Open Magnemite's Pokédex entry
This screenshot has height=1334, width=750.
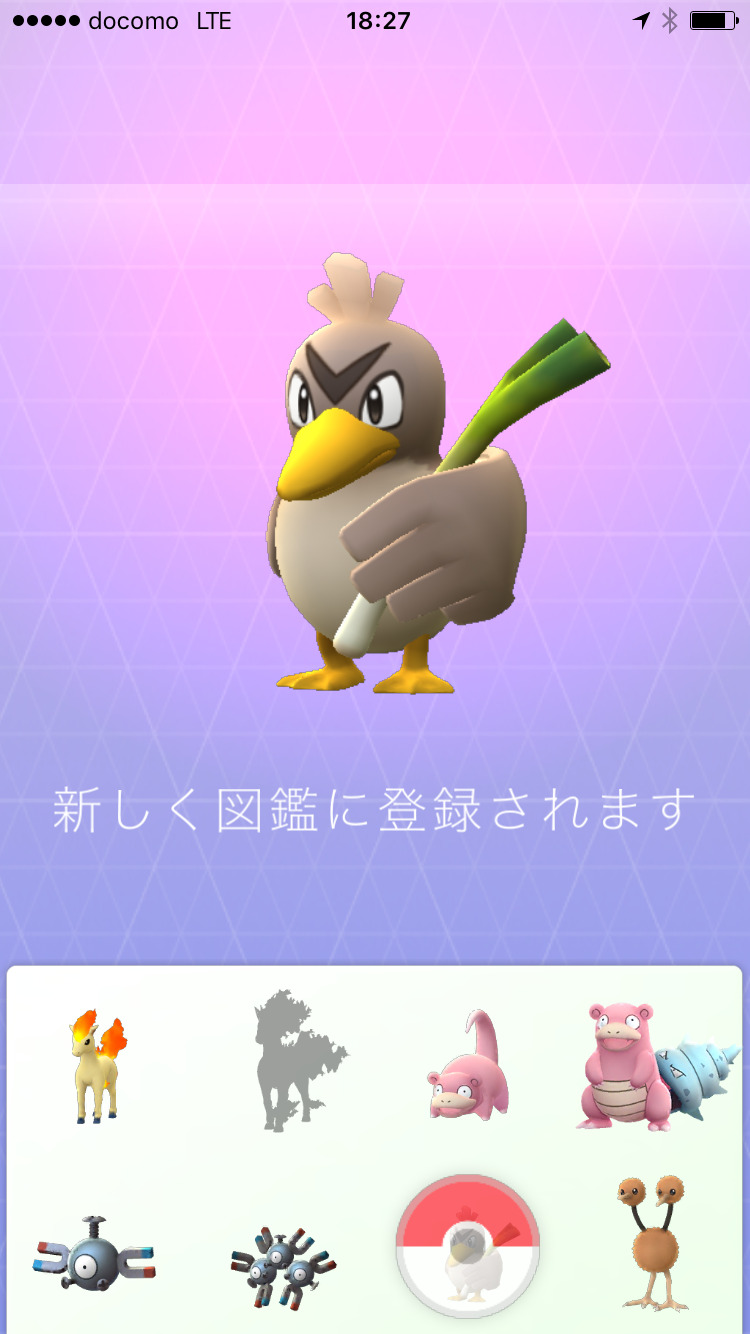coord(95,1257)
